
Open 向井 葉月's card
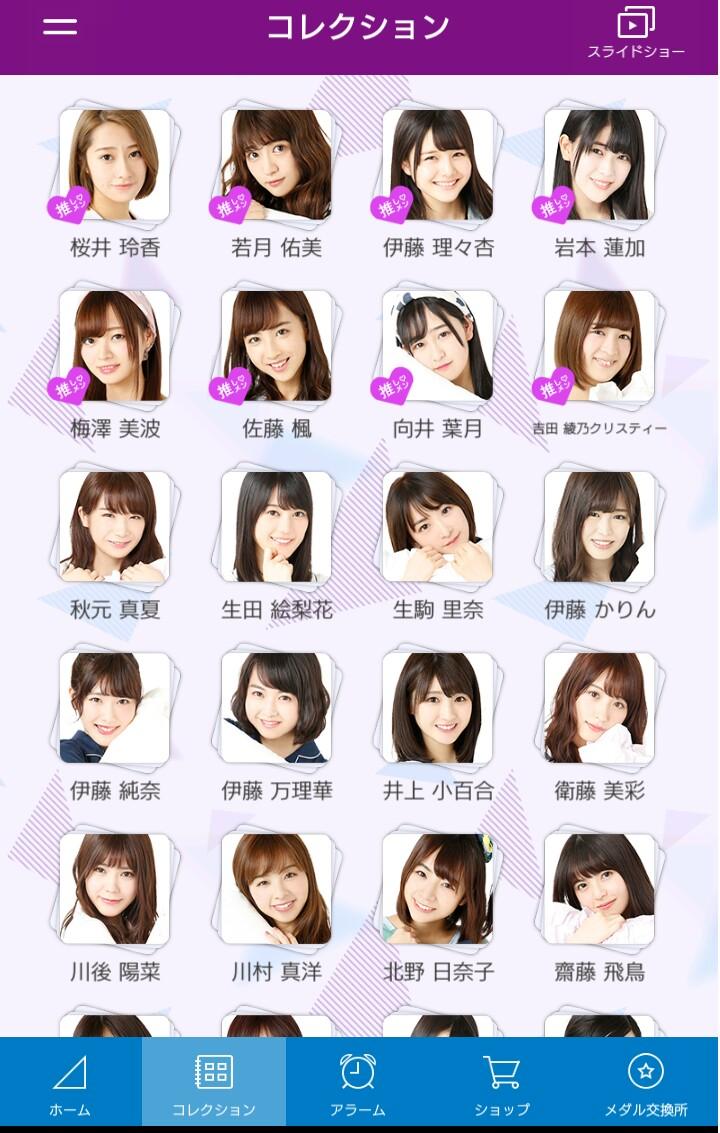[x=438, y=346]
